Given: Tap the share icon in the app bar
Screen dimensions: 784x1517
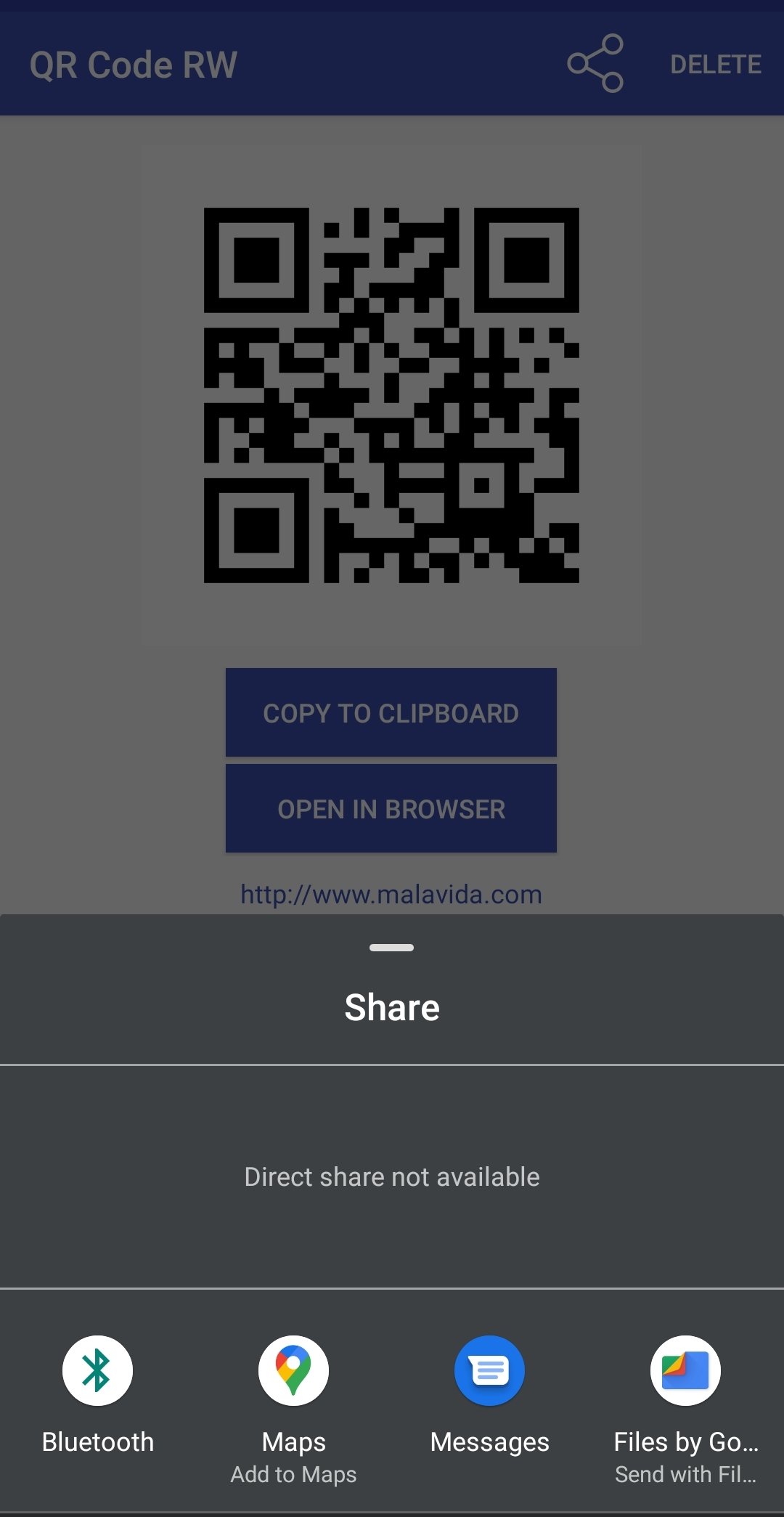Looking at the screenshot, I should tap(595, 64).
